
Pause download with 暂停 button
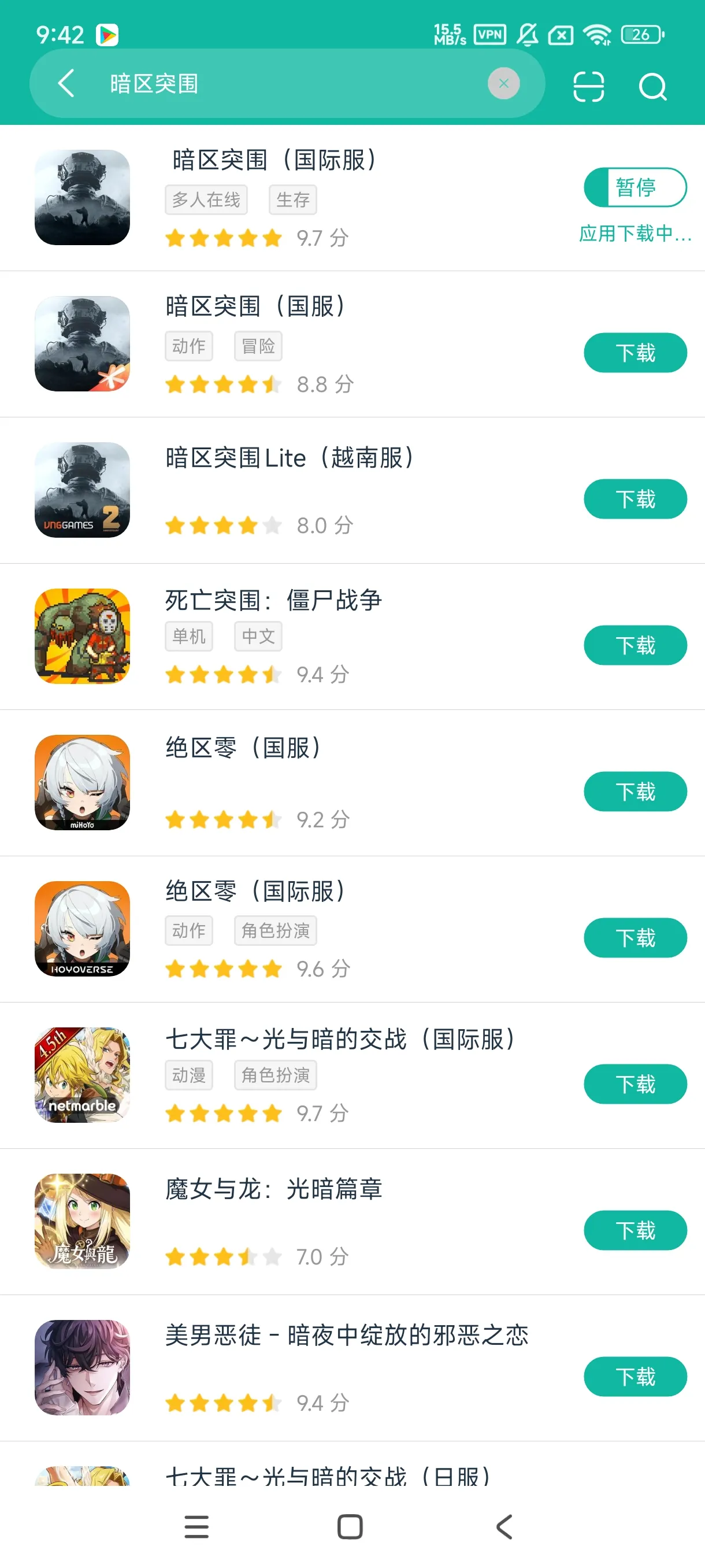pyautogui.click(x=635, y=187)
